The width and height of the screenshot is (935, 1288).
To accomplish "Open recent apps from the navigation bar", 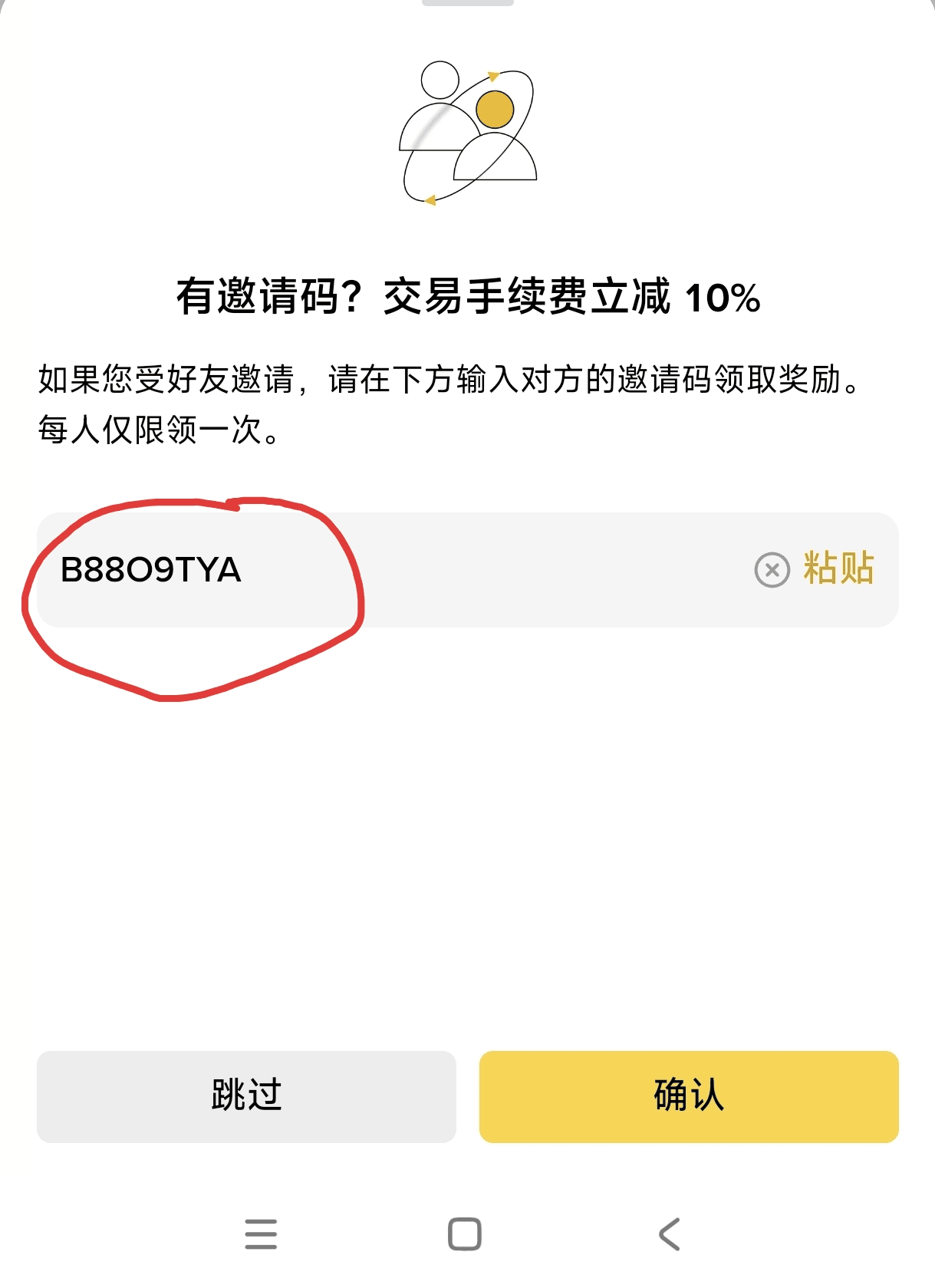I will (x=261, y=1234).
